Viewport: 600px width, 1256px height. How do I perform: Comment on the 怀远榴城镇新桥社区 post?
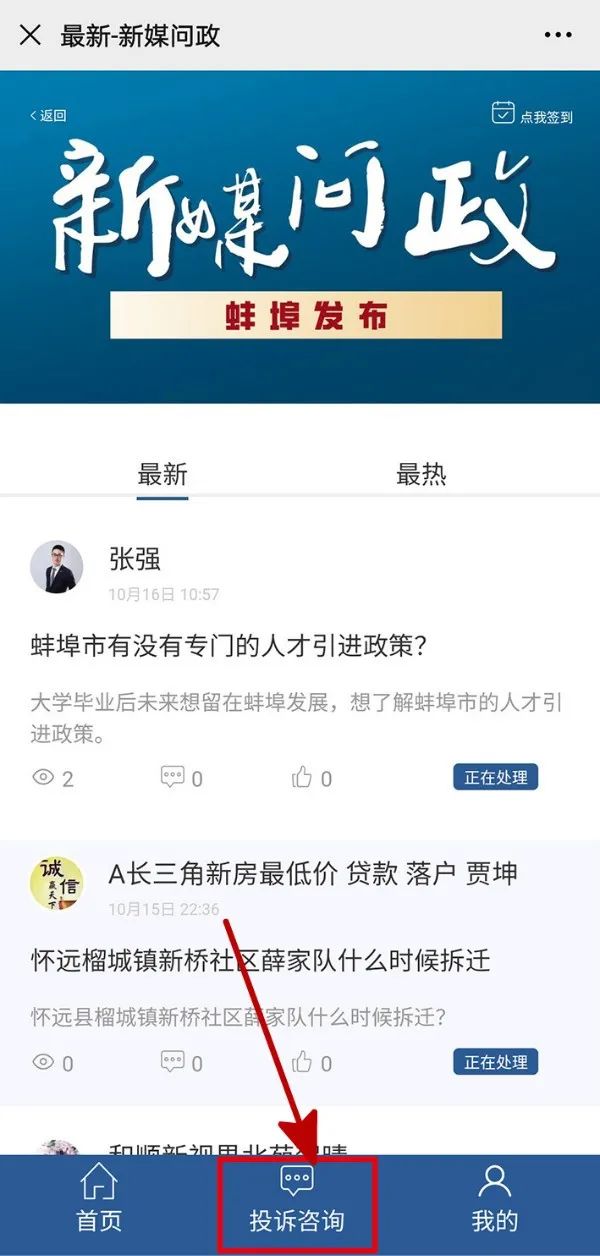173,1062
